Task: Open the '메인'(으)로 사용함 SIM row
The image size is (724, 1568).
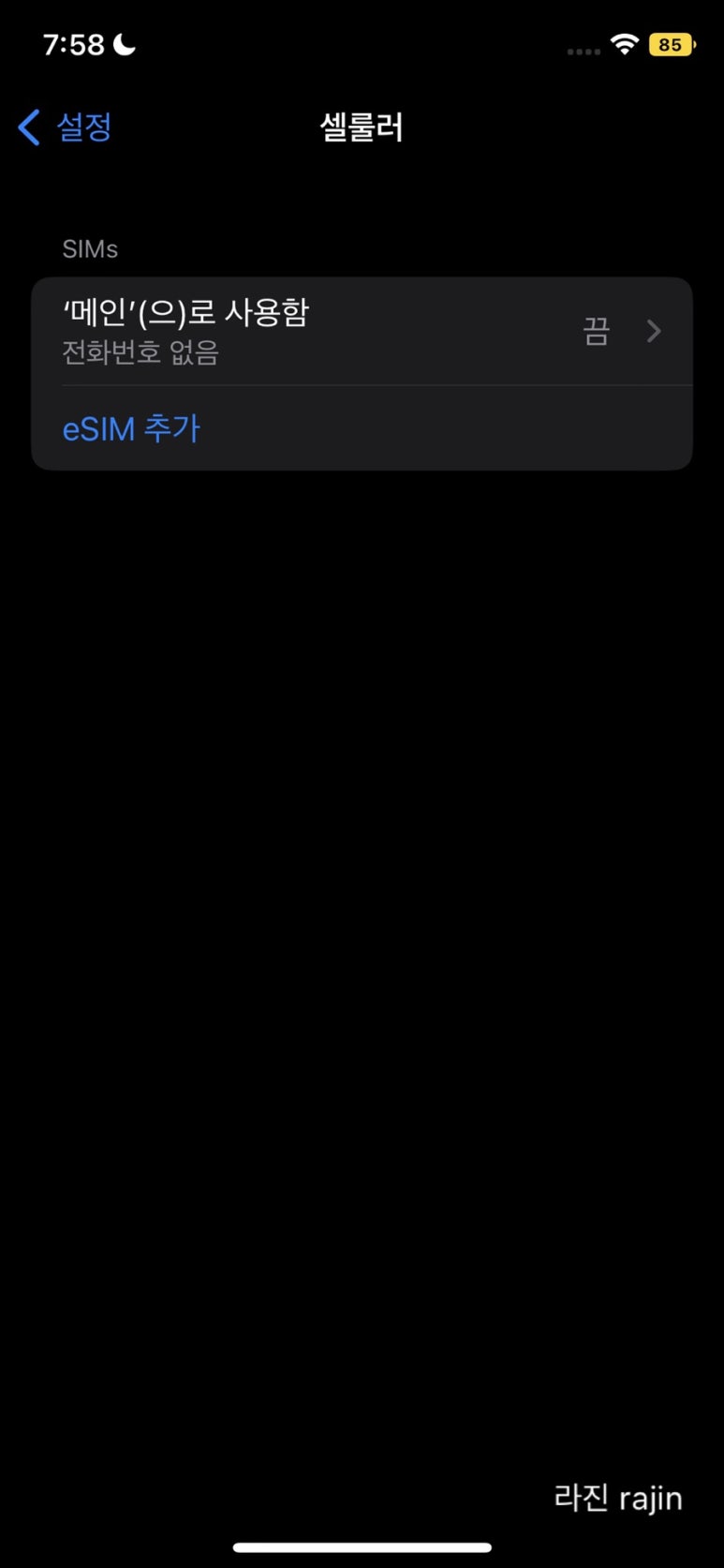Action: point(362,332)
